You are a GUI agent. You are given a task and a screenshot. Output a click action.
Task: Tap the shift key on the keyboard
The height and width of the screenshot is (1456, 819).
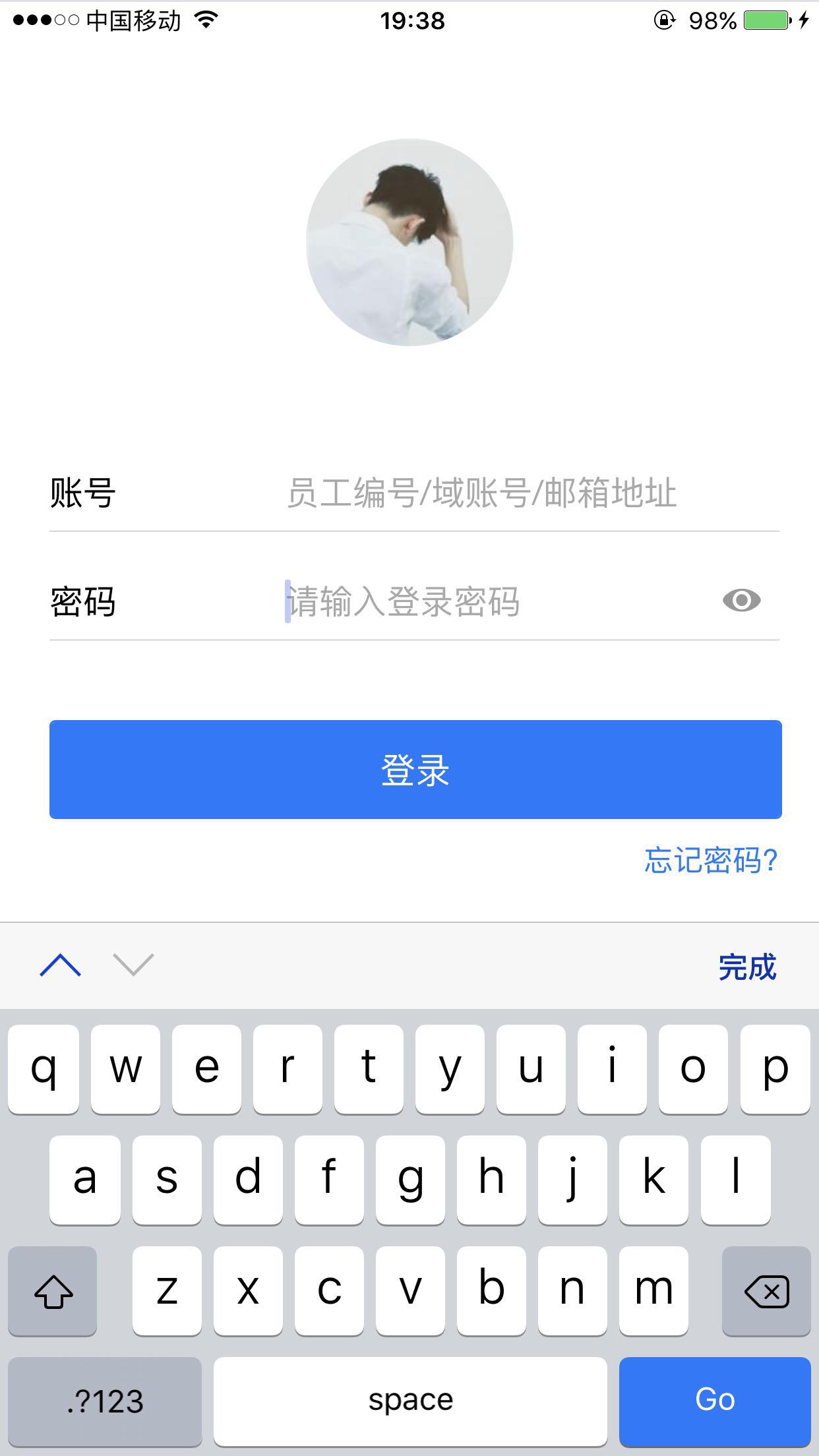pos(53,1290)
